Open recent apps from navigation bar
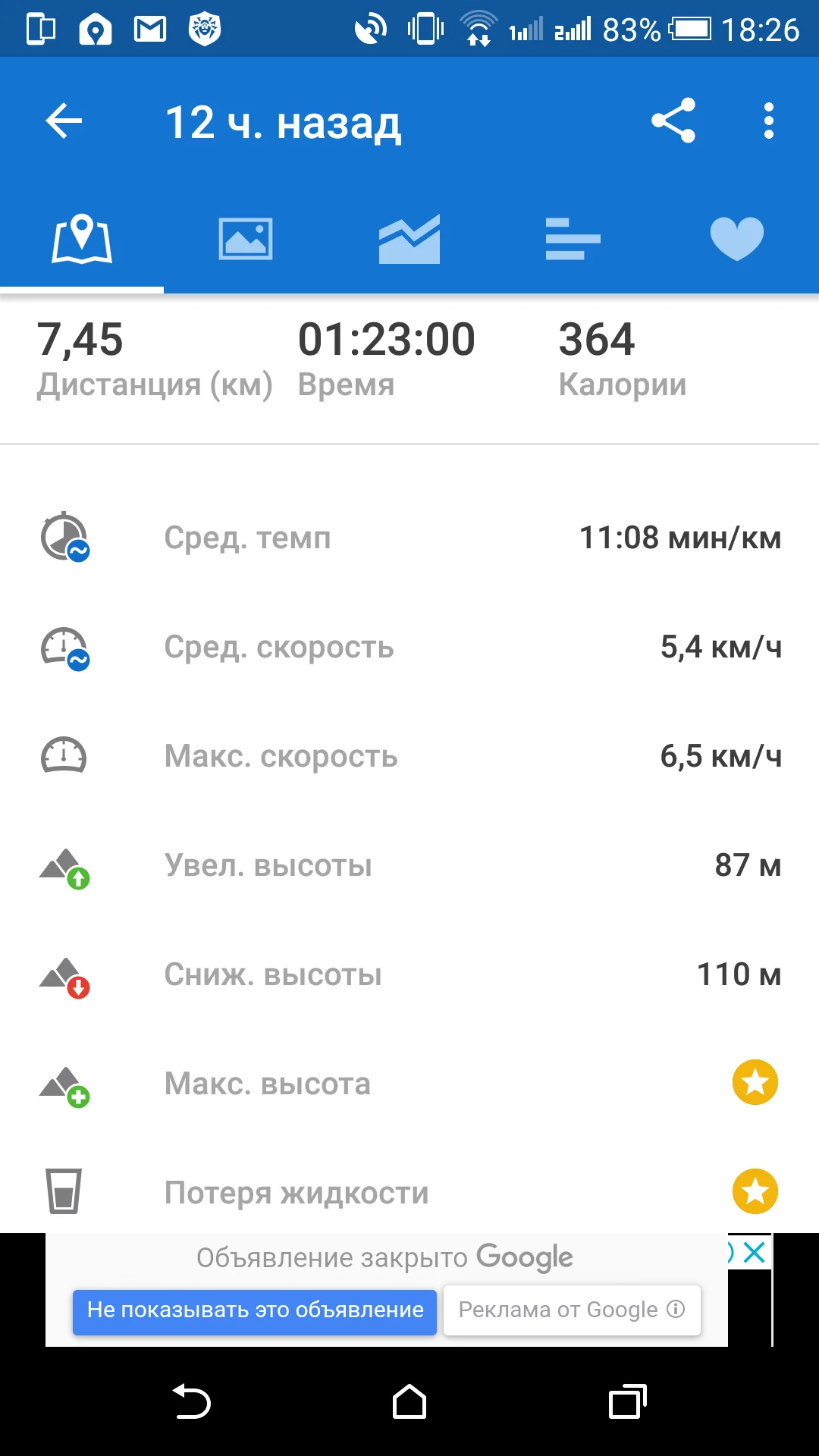The image size is (819, 1456). coord(628,1401)
